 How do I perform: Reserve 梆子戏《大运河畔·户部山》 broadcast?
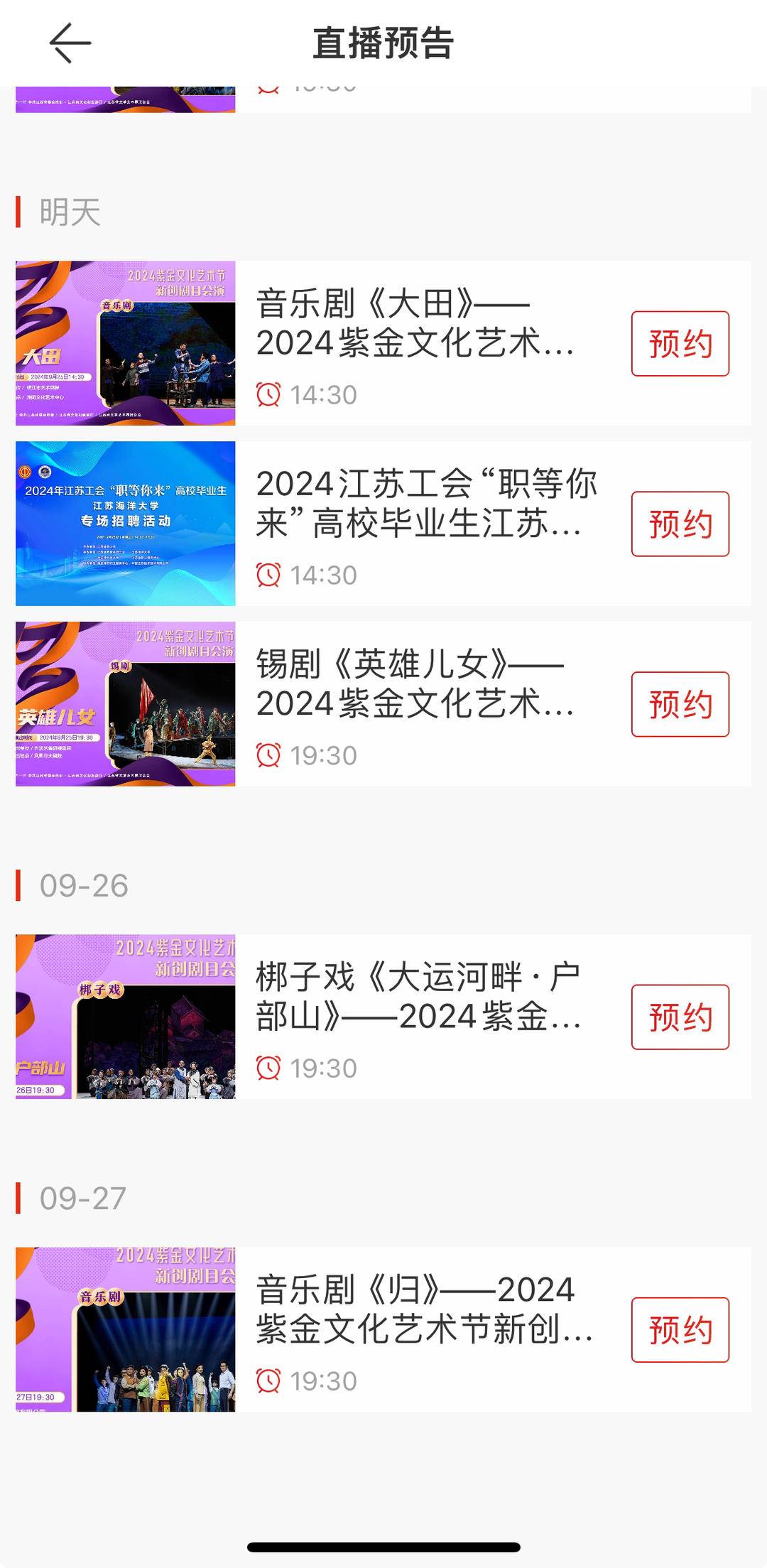pyautogui.click(x=680, y=1017)
